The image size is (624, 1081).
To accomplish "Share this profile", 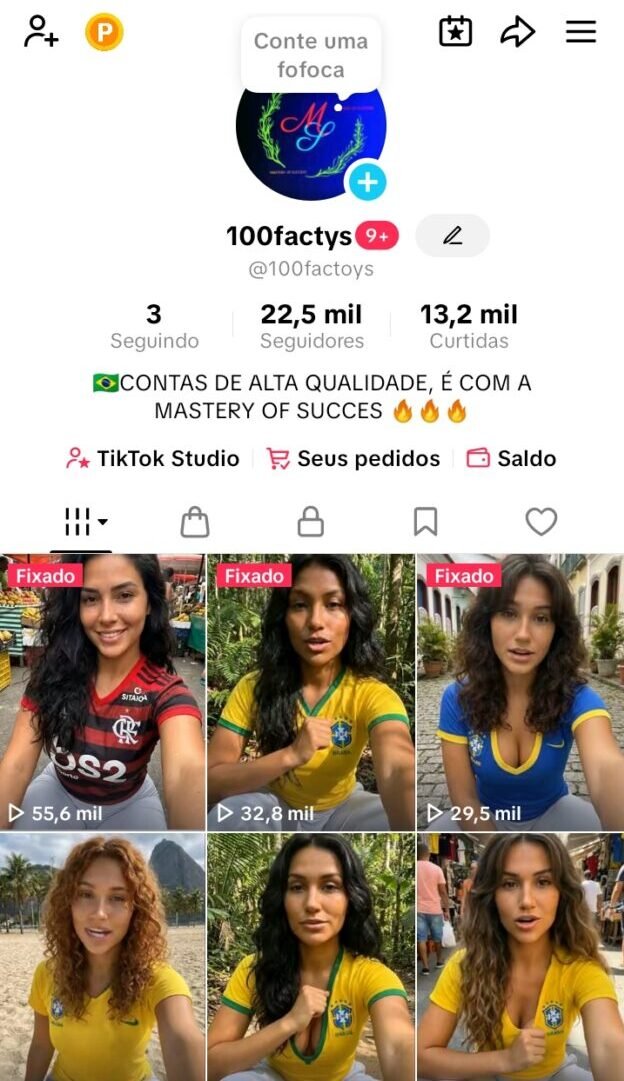I will tap(518, 32).
